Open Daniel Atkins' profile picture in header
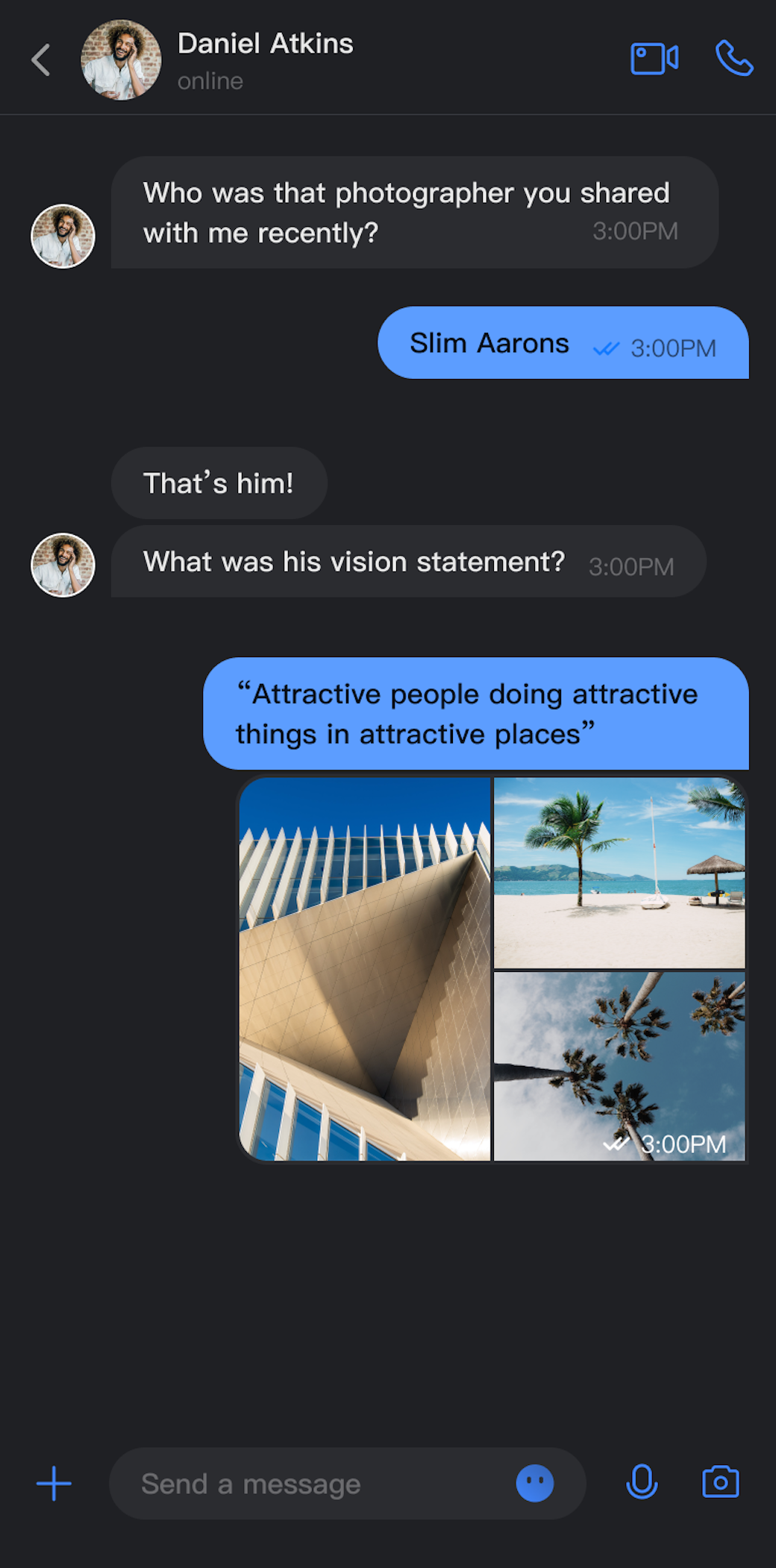776x1568 pixels. [x=121, y=60]
